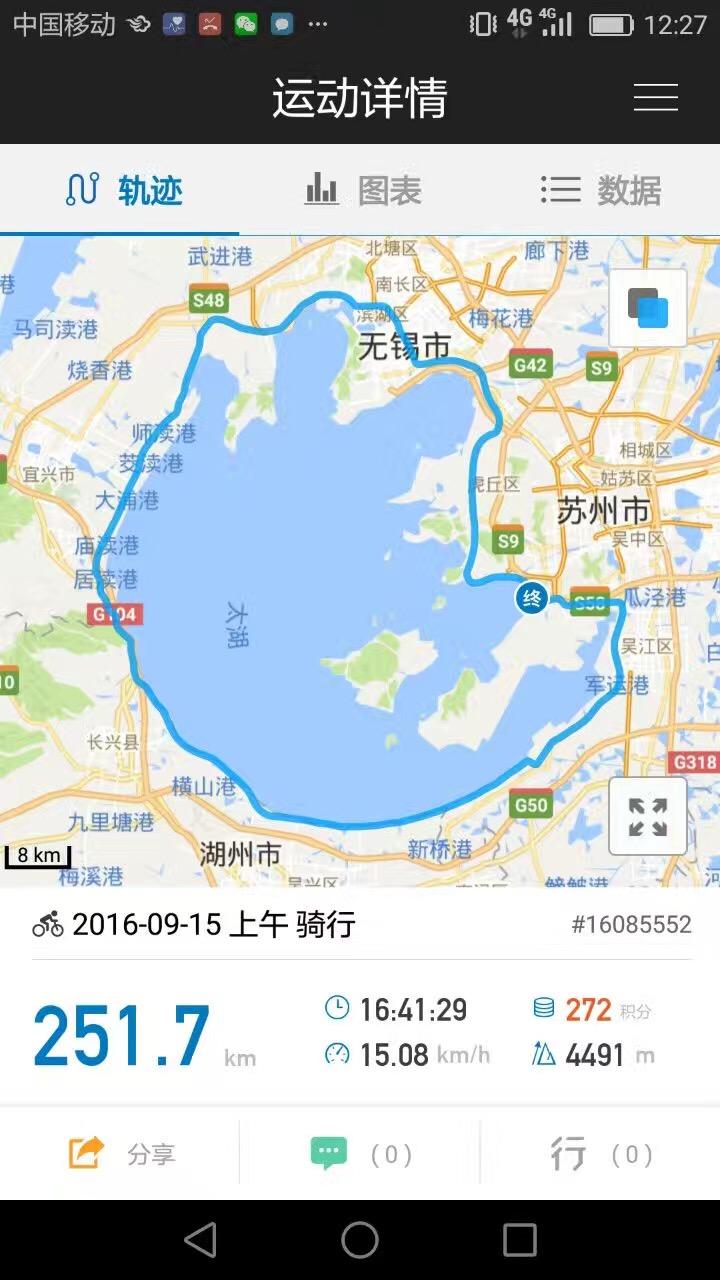Switch to the 图表 tab

click(x=362, y=190)
